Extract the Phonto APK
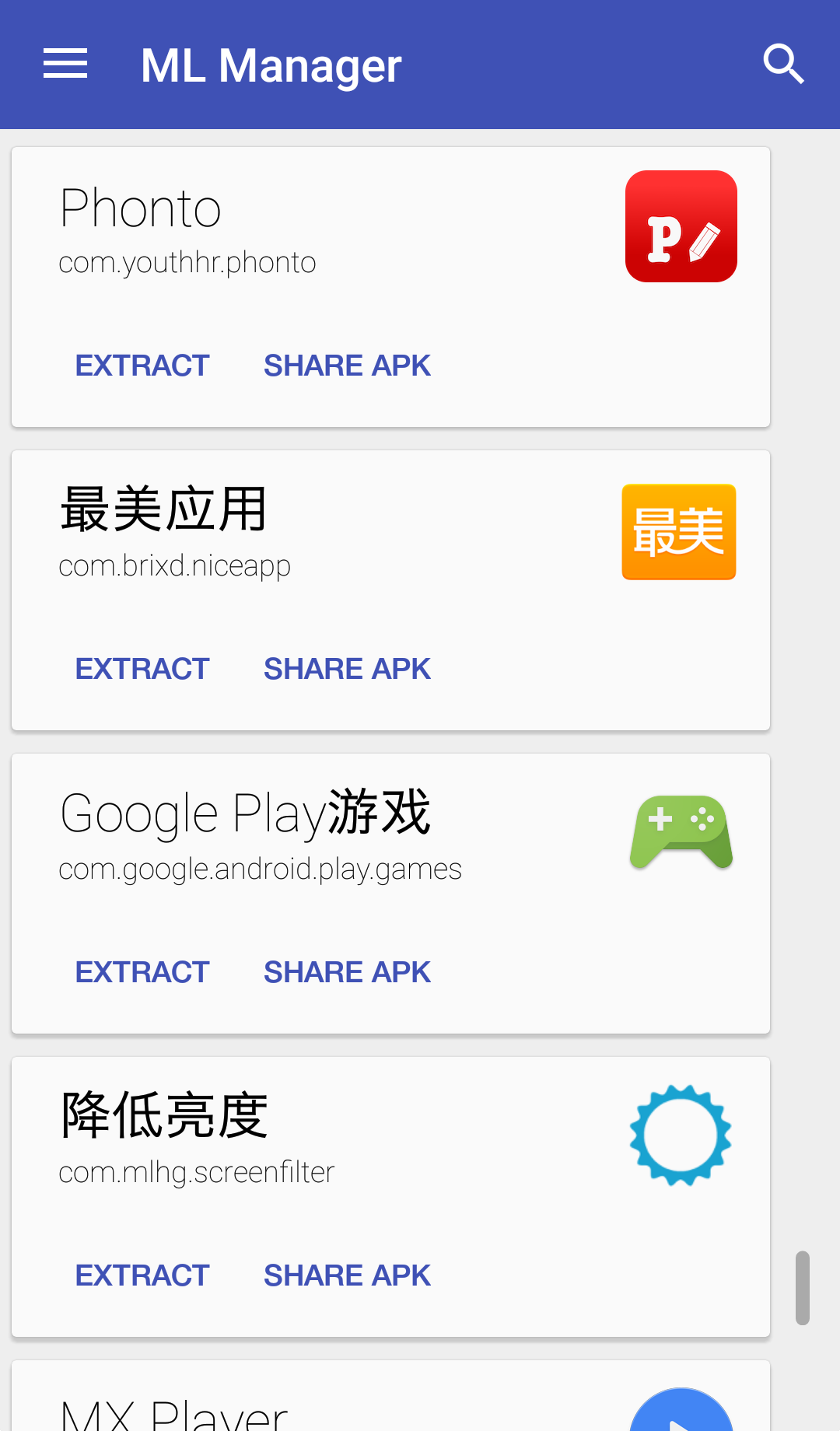The width and height of the screenshot is (840, 1431). click(142, 365)
